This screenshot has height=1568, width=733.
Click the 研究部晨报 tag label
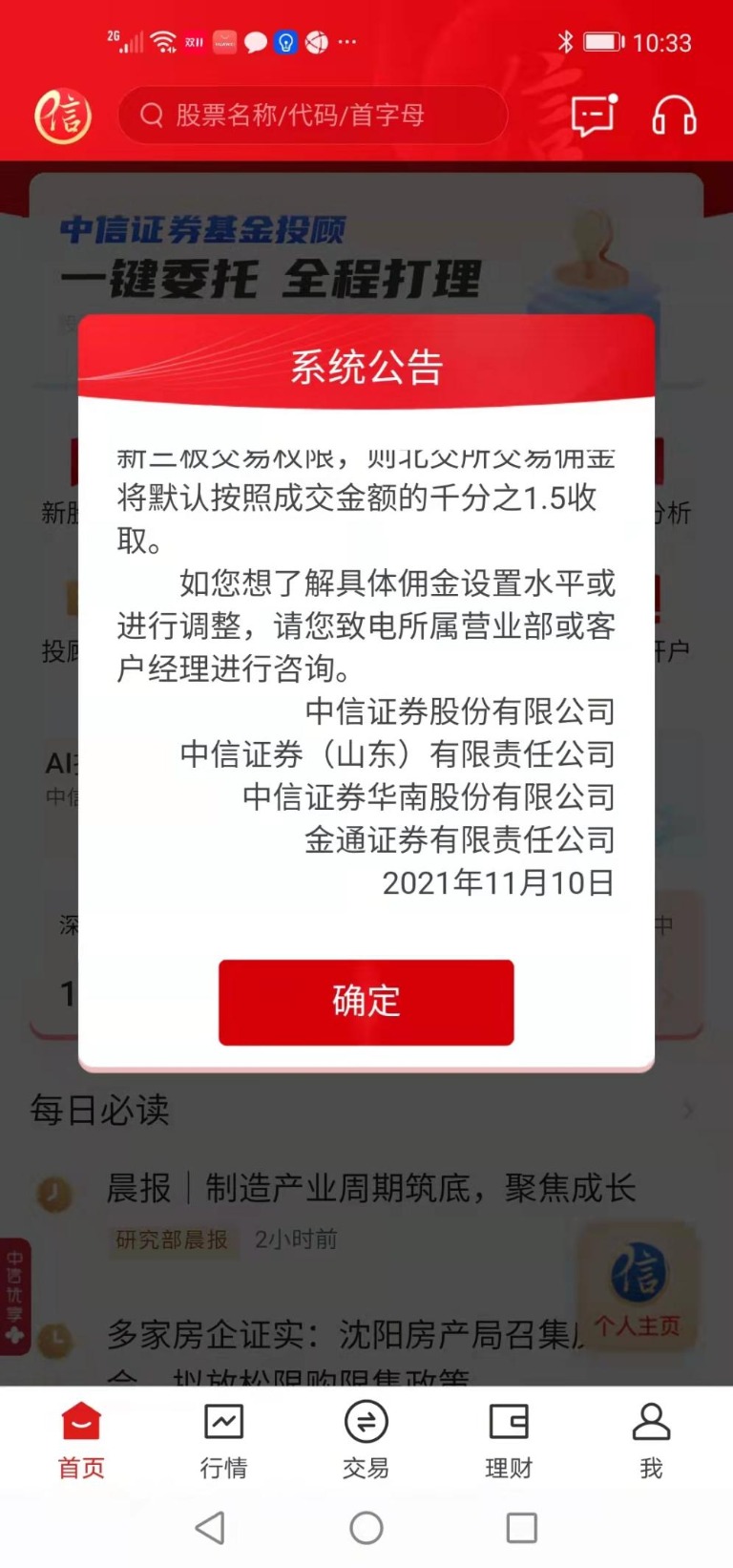[172, 1239]
